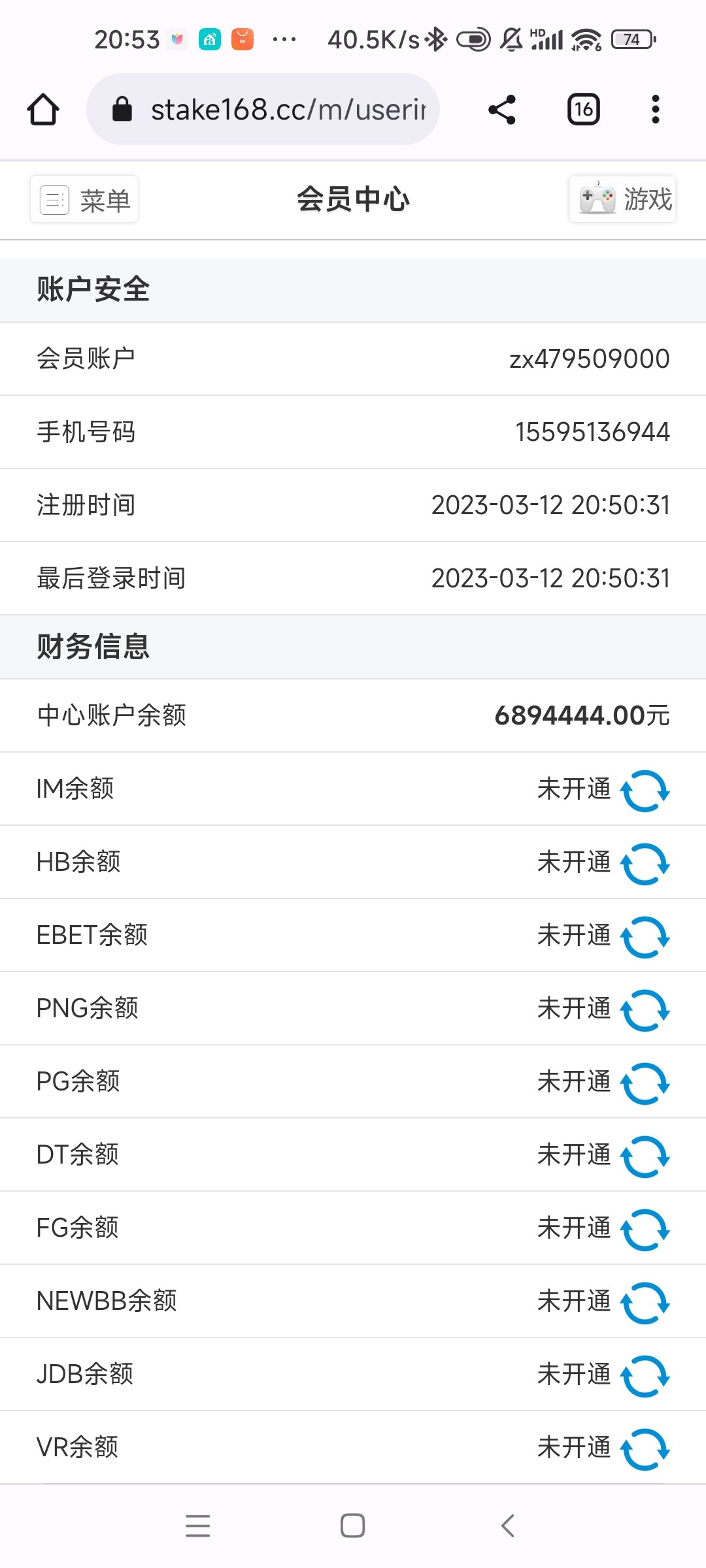This screenshot has height=1568, width=706.
Task: Refresh the DT余额 balance
Action: coord(645,1156)
